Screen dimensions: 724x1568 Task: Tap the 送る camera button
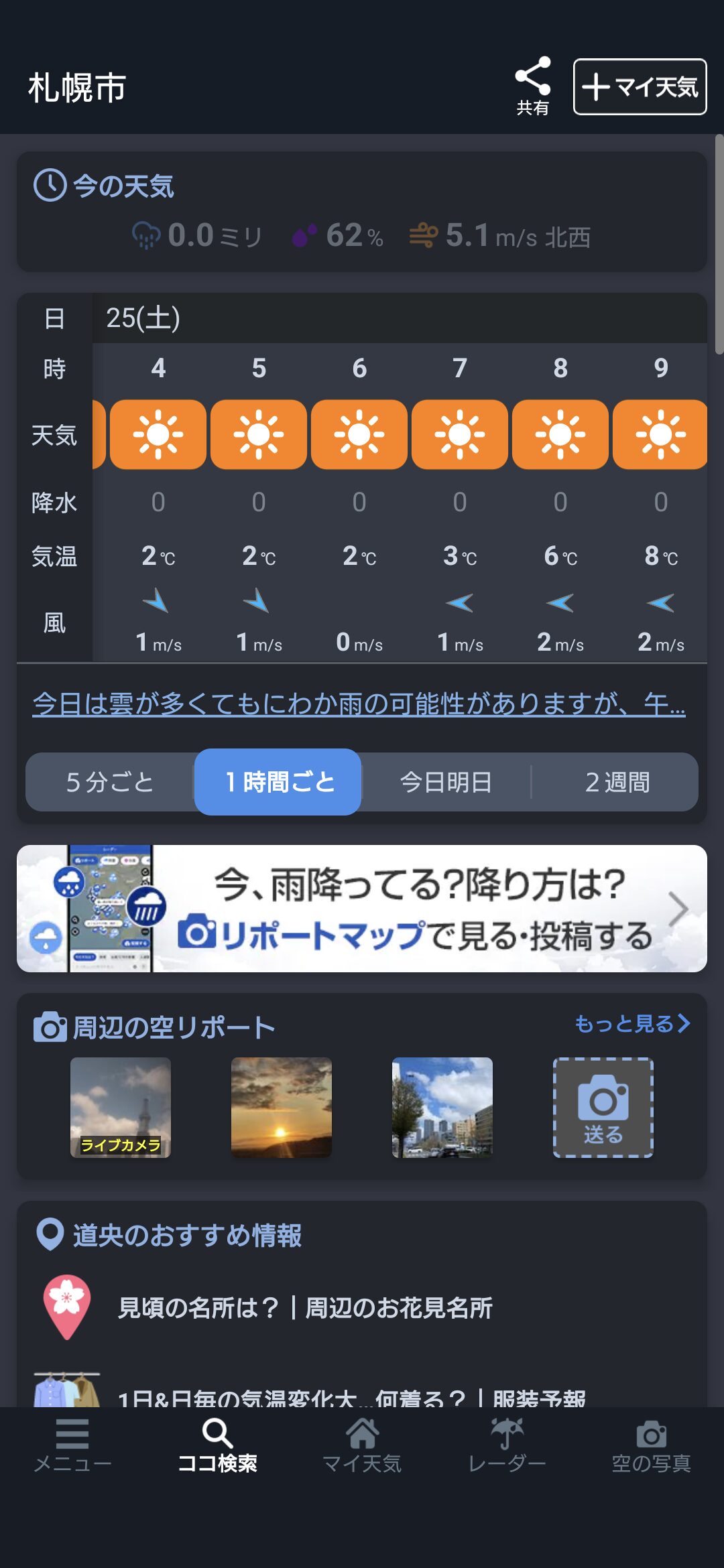coord(603,1107)
